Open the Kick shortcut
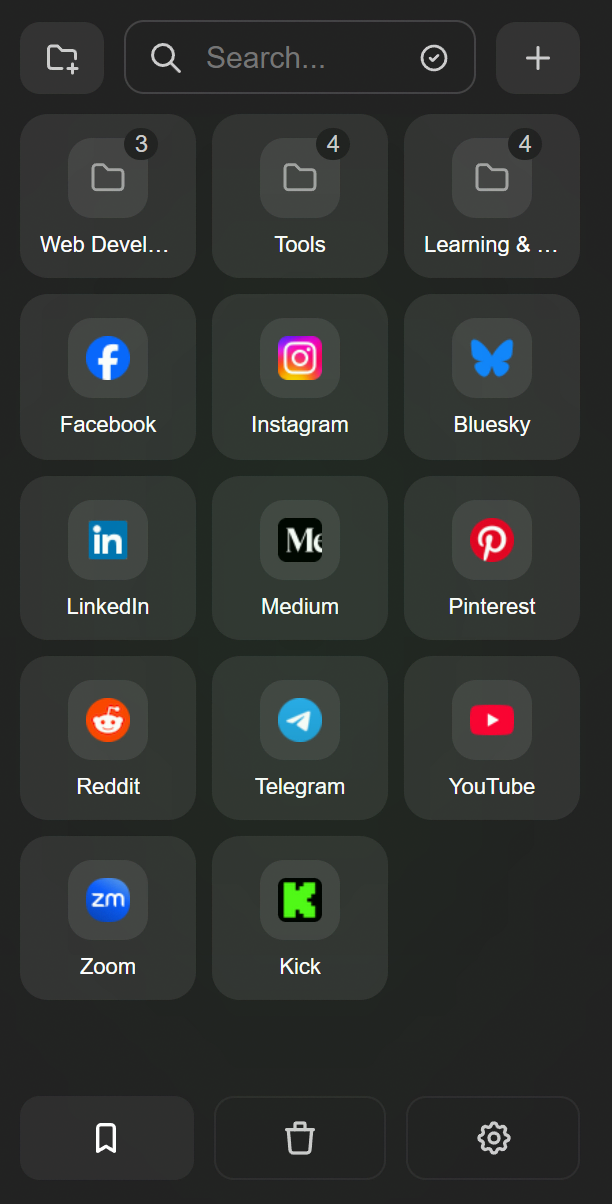This screenshot has width=612, height=1204. pyautogui.click(x=300, y=918)
